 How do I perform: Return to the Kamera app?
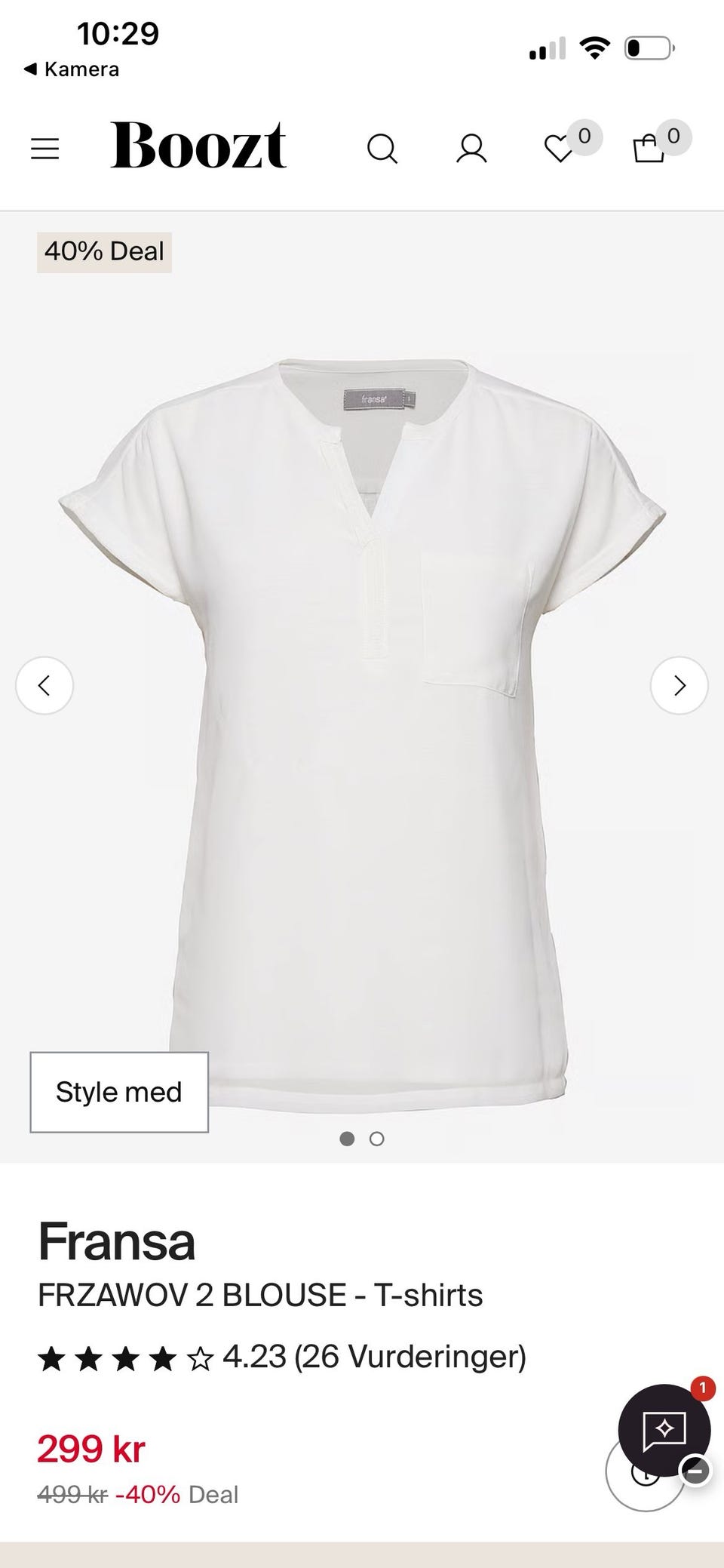click(x=72, y=69)
